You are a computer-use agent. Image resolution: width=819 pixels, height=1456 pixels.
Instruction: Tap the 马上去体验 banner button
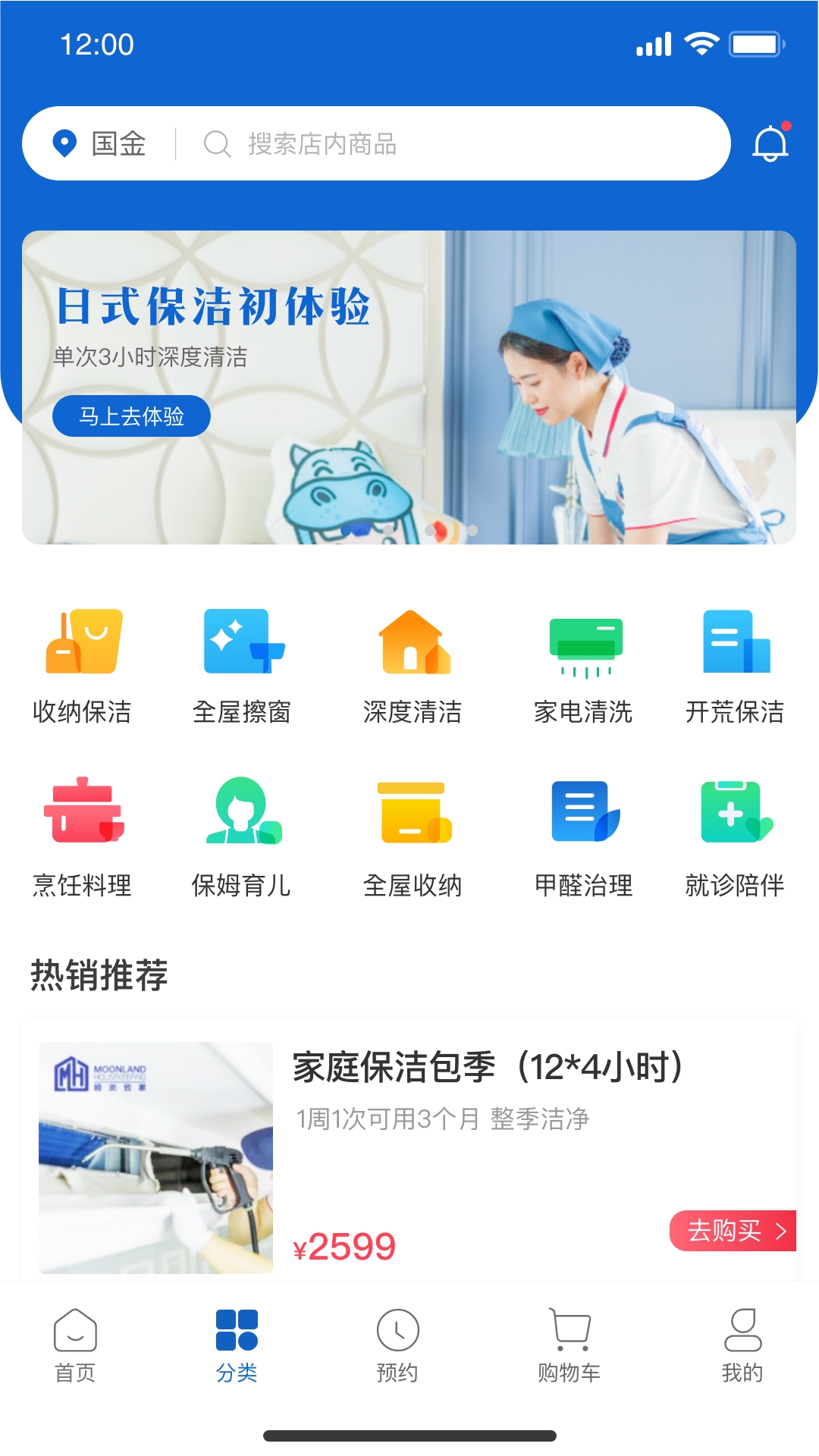131,416
